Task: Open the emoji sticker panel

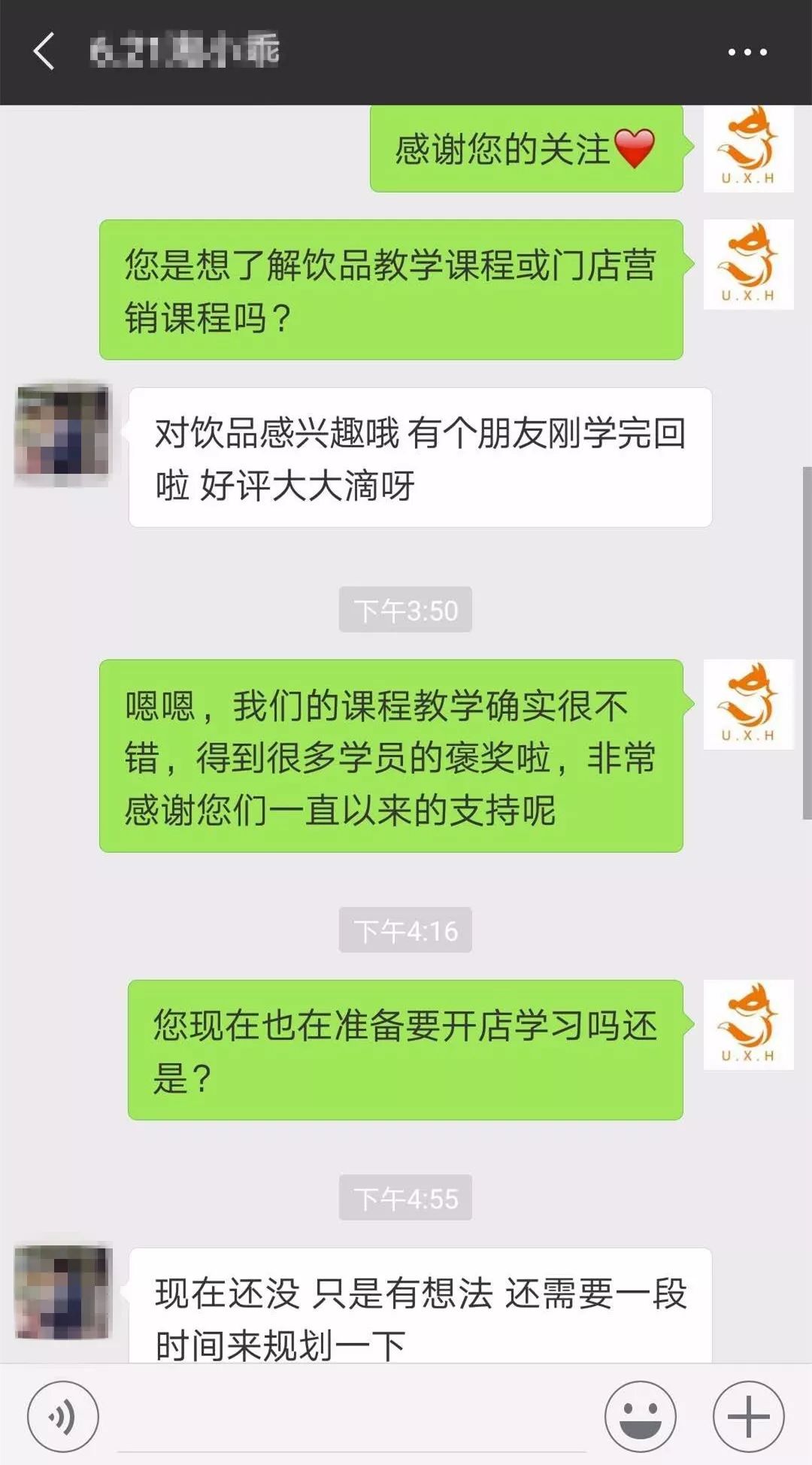Action: click(640, 1416)
